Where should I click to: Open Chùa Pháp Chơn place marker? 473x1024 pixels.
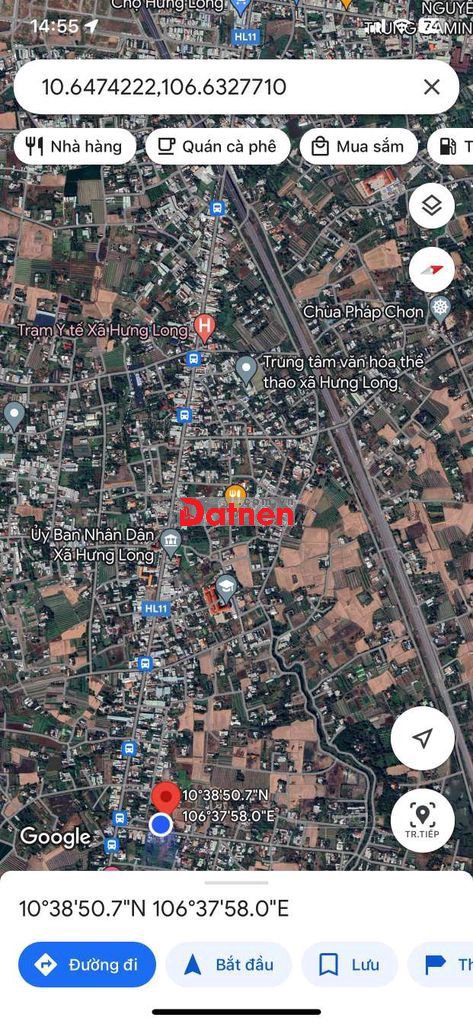440,308
